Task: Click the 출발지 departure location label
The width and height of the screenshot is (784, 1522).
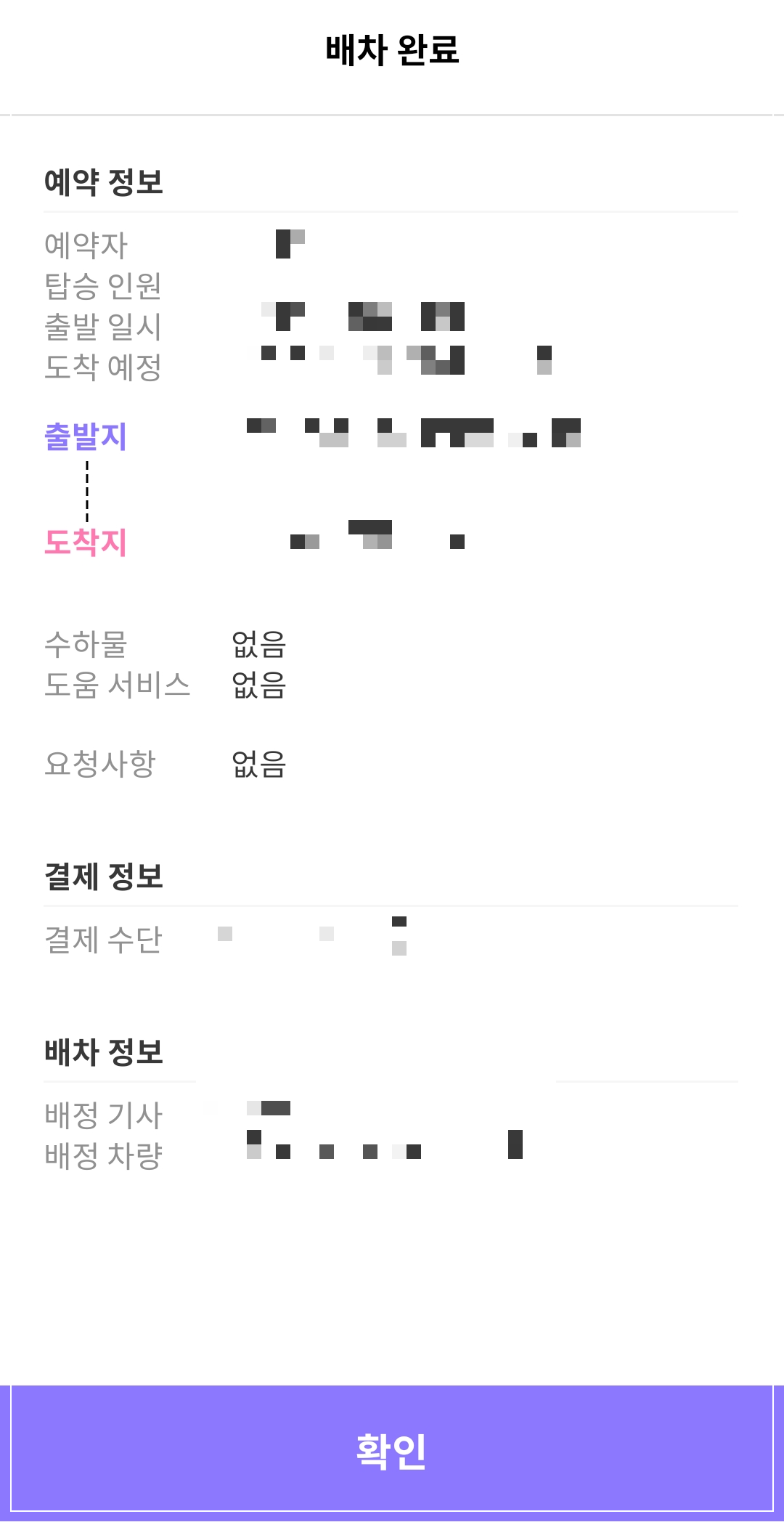Action: point(87,436)
